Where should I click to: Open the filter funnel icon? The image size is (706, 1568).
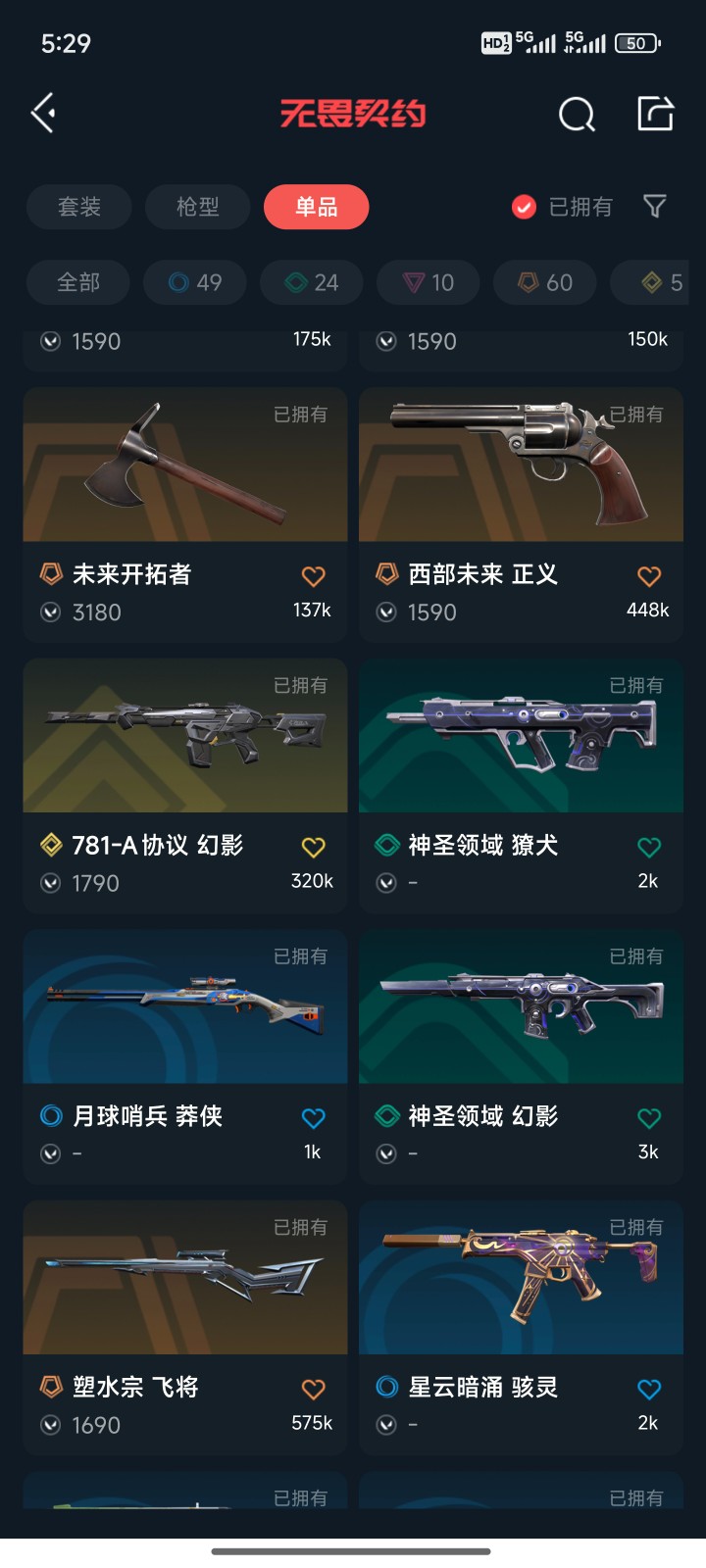tap(654, 206)
